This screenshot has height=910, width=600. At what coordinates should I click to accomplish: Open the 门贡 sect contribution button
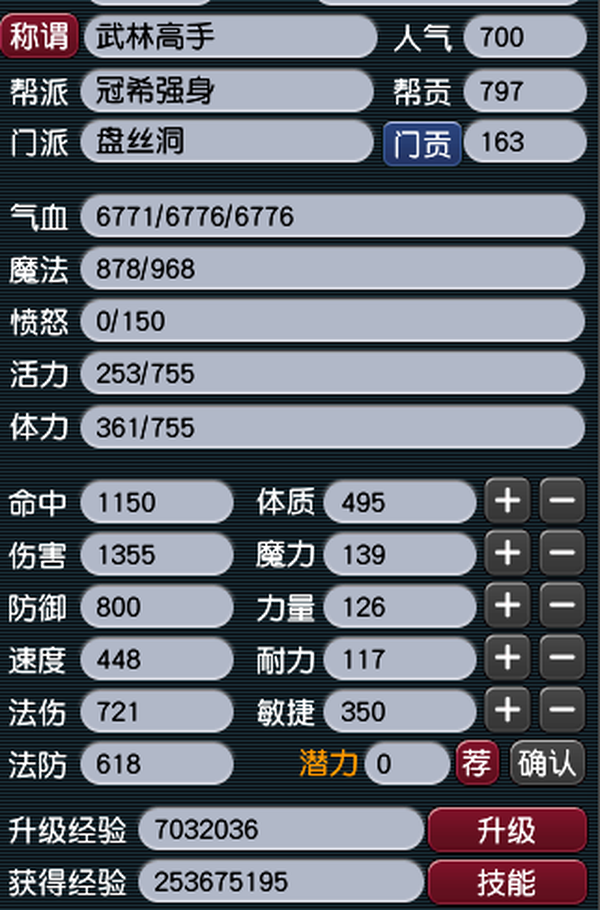coord(422,143)
